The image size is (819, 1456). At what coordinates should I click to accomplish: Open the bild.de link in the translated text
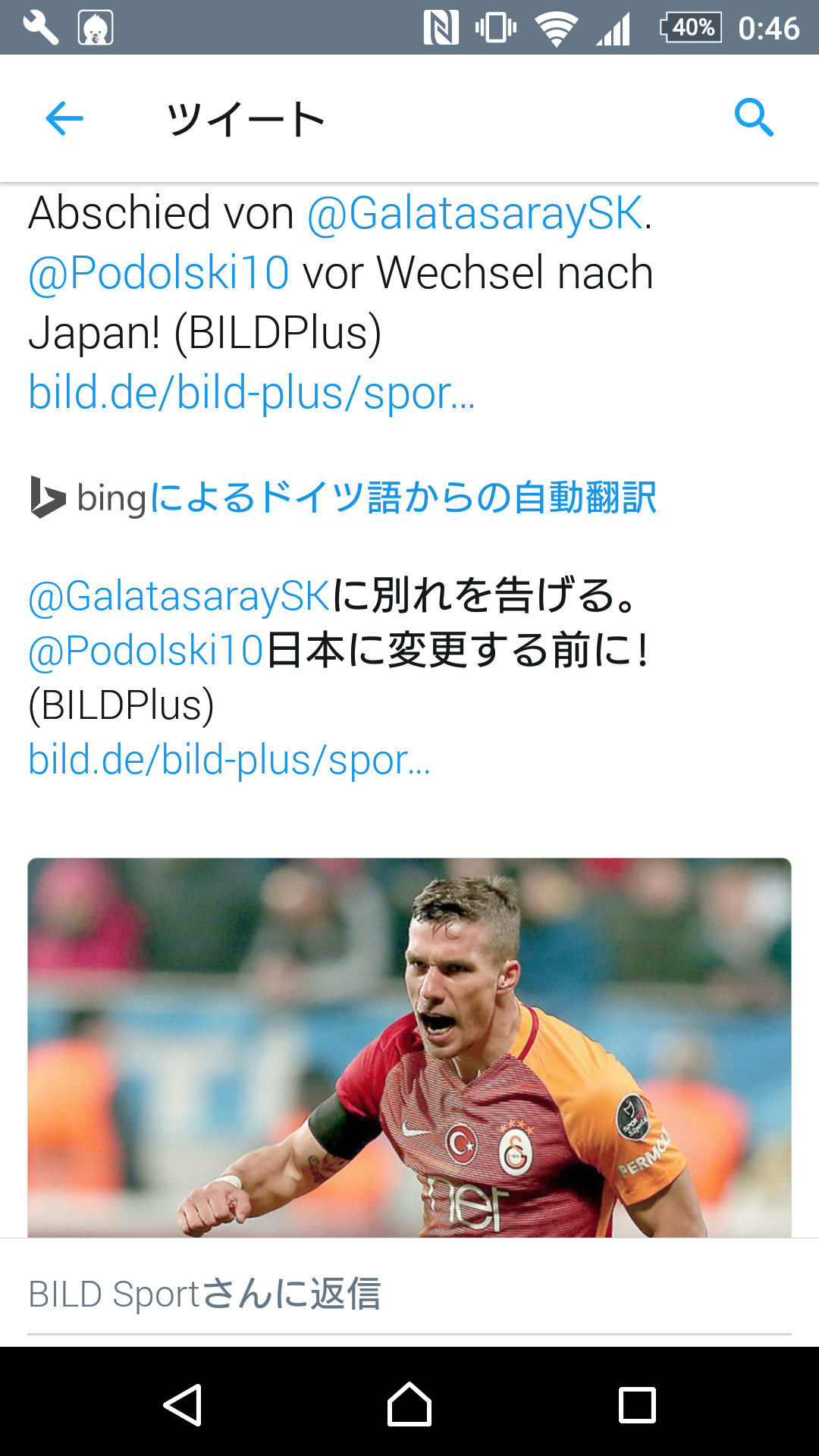229,760
